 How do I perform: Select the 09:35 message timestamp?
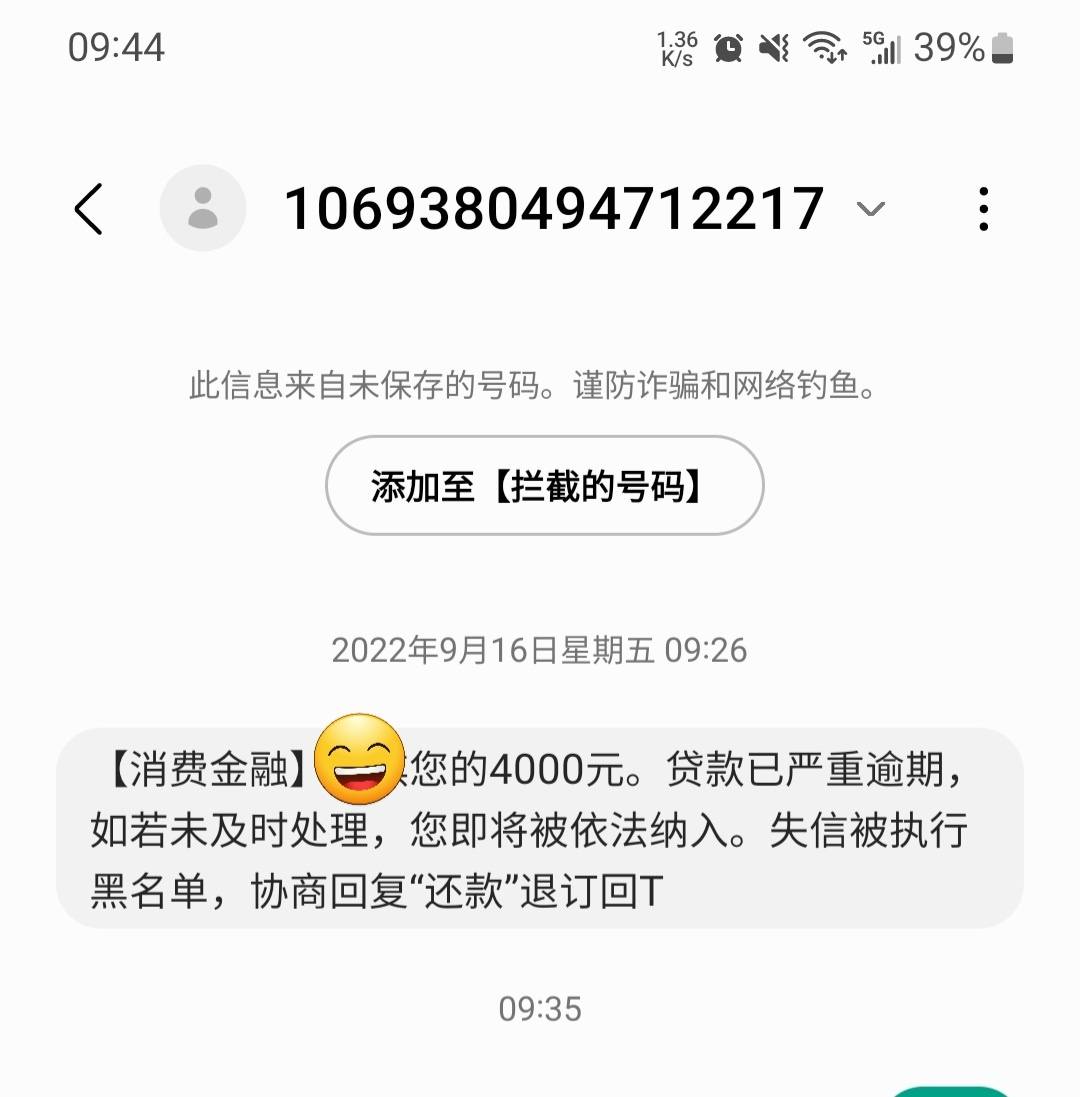coord(540,1010)
